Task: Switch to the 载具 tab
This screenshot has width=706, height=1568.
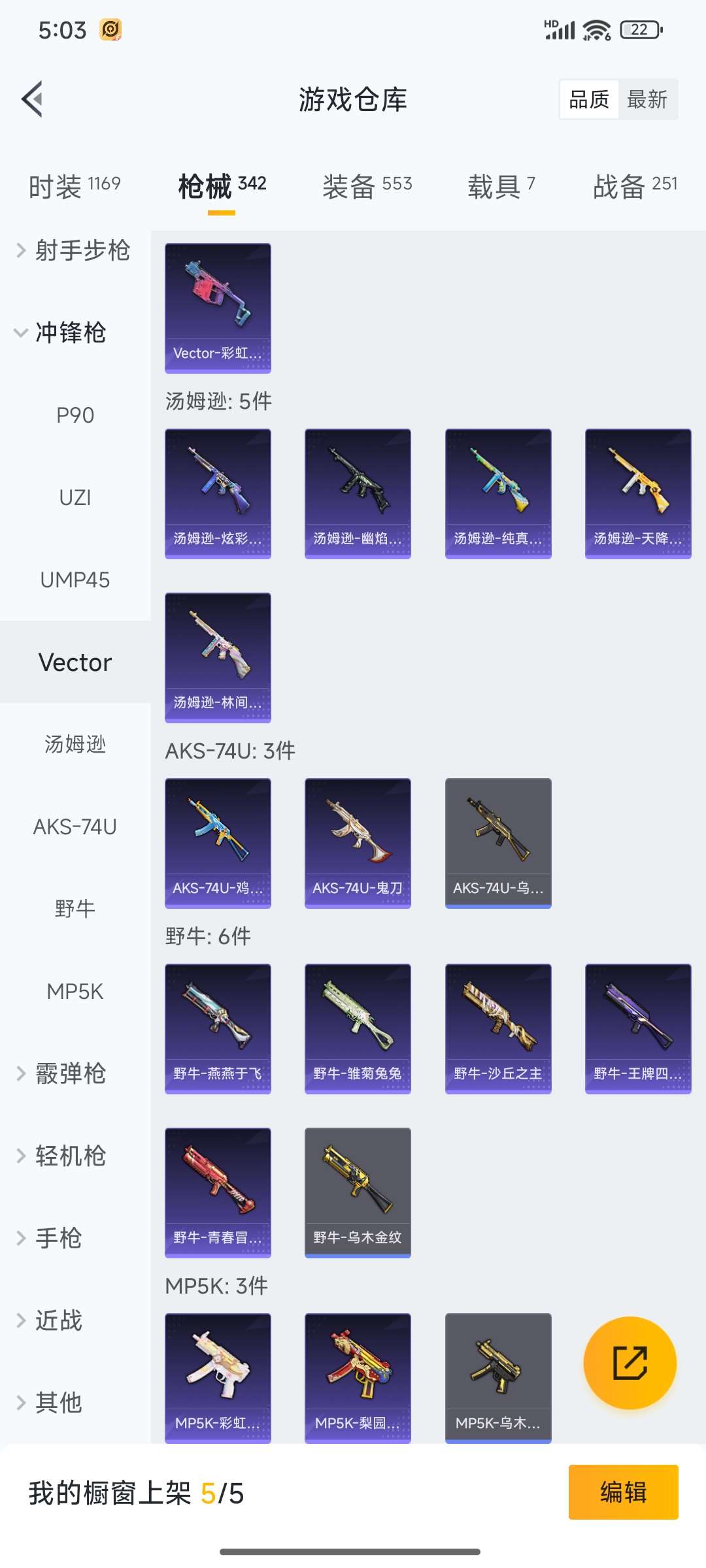Action: pos(501,186)
